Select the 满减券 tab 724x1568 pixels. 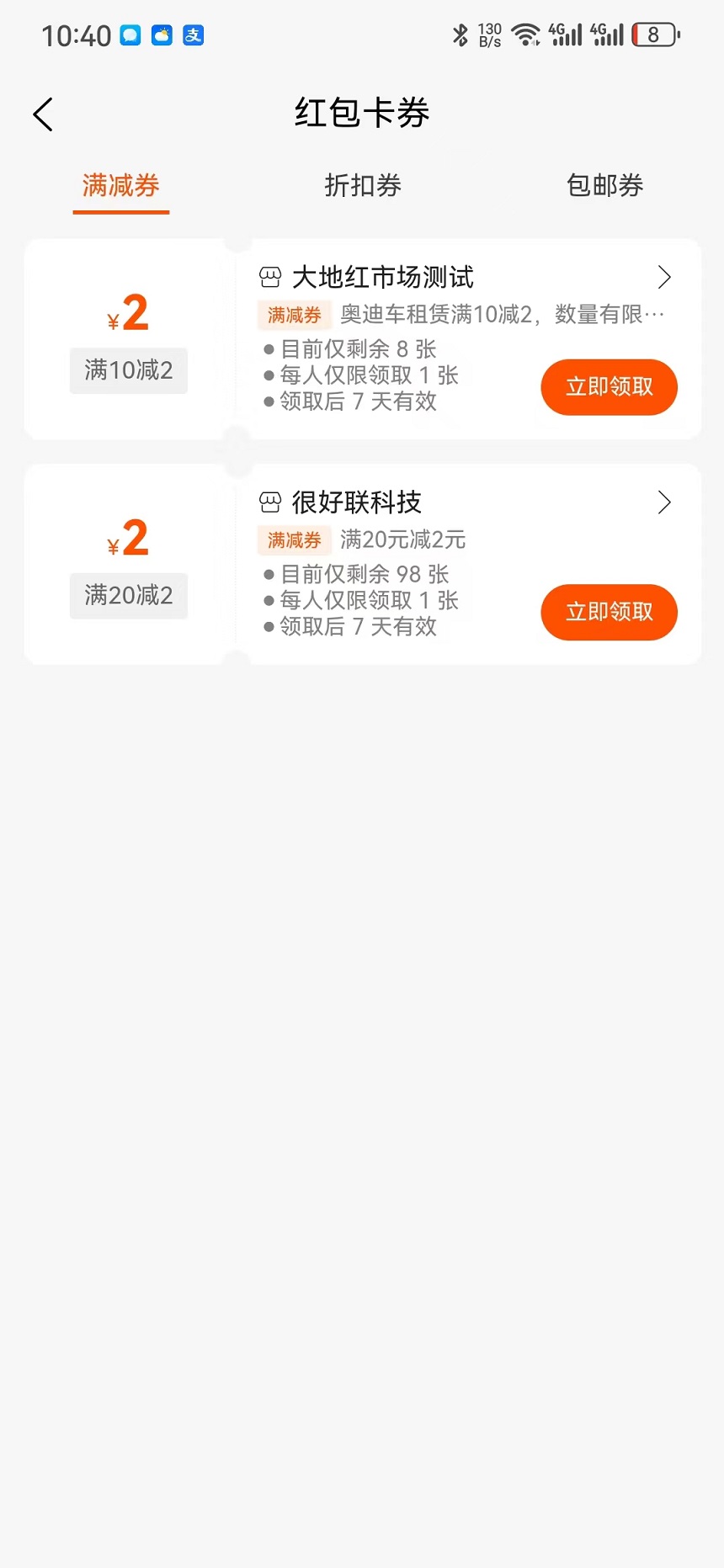point(121,185)
